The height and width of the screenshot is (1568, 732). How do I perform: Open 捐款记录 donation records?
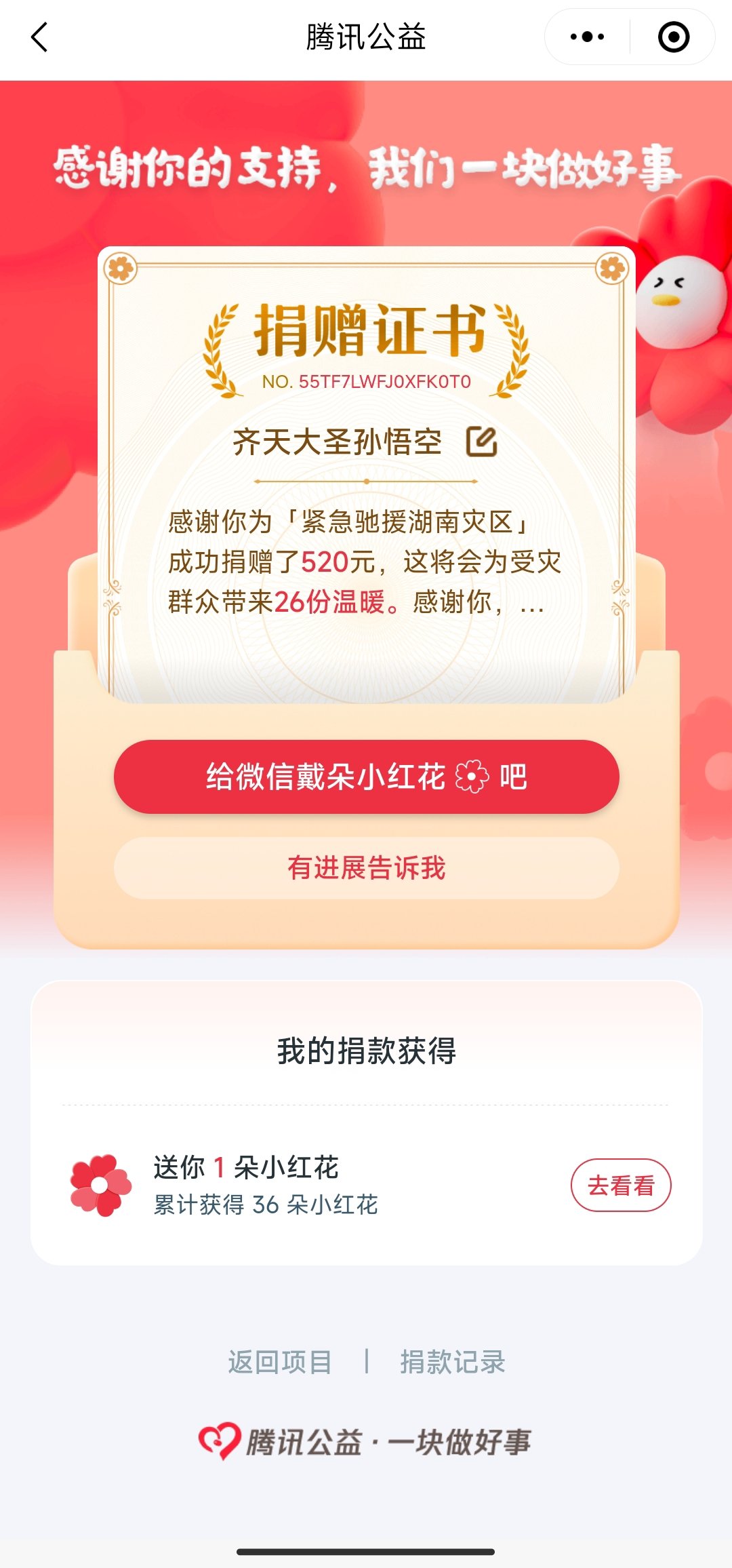[x=453, y=1362]
